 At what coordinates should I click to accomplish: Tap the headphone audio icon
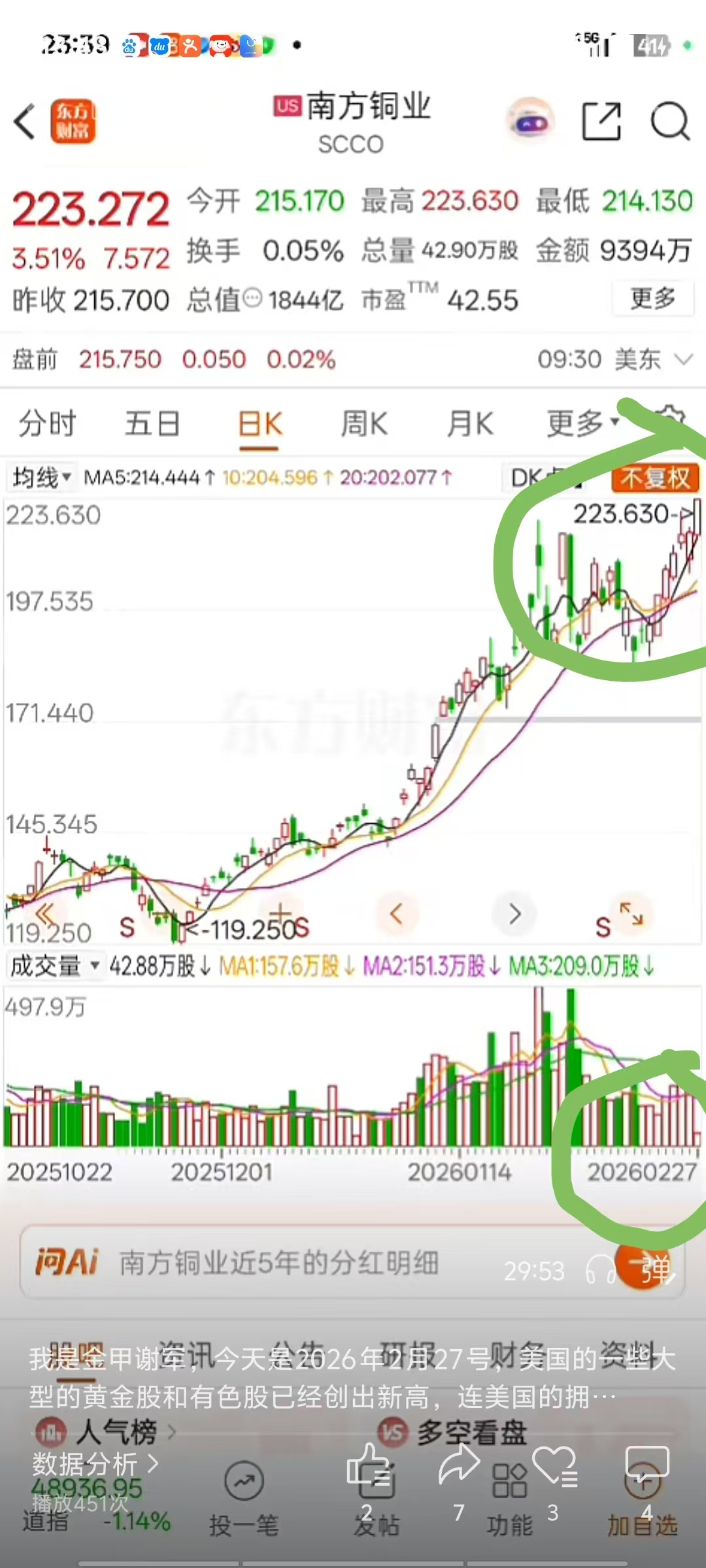pos(600,1269)
